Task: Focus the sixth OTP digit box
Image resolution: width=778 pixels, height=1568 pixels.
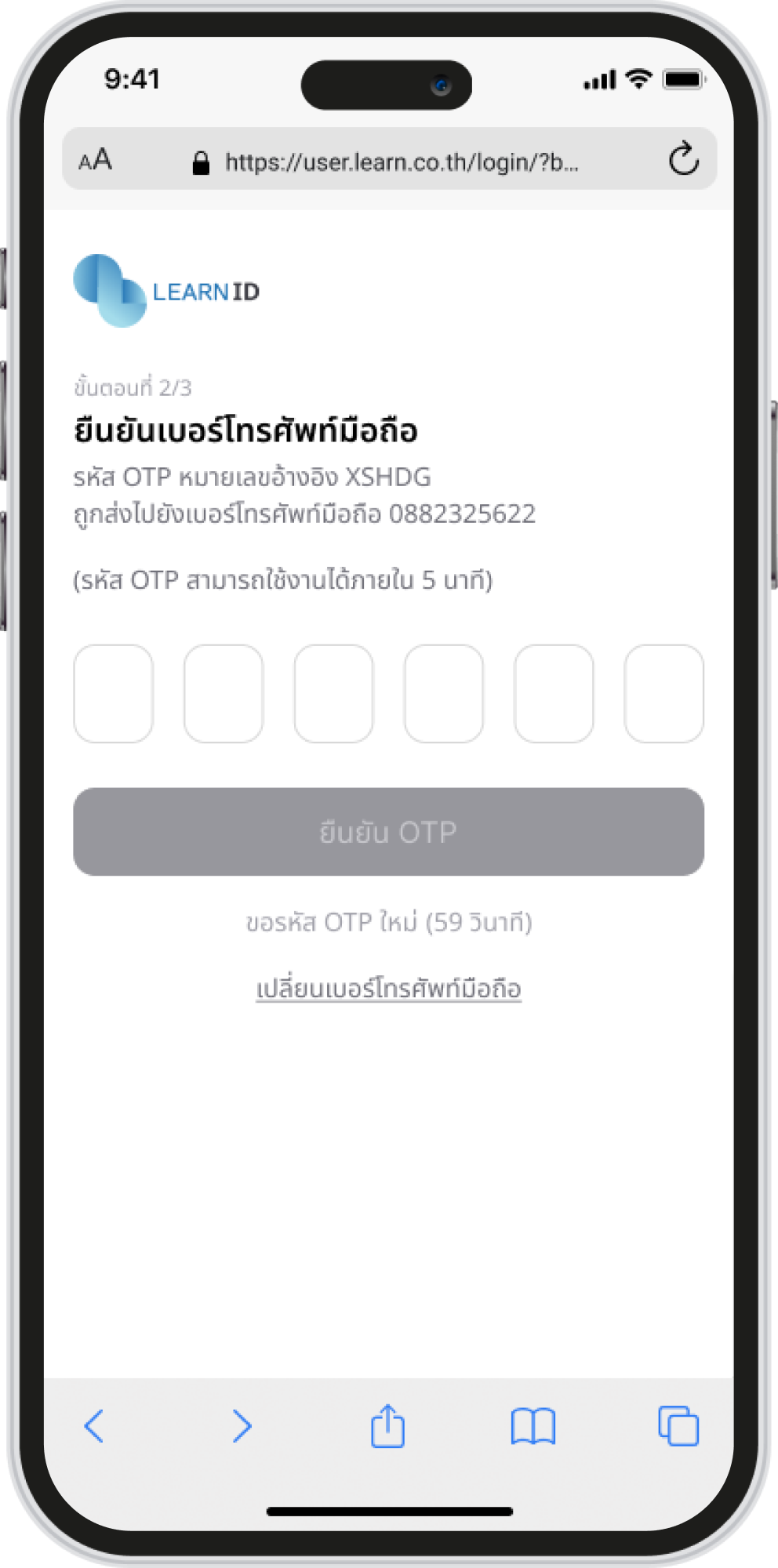Action: coord(663,693)
